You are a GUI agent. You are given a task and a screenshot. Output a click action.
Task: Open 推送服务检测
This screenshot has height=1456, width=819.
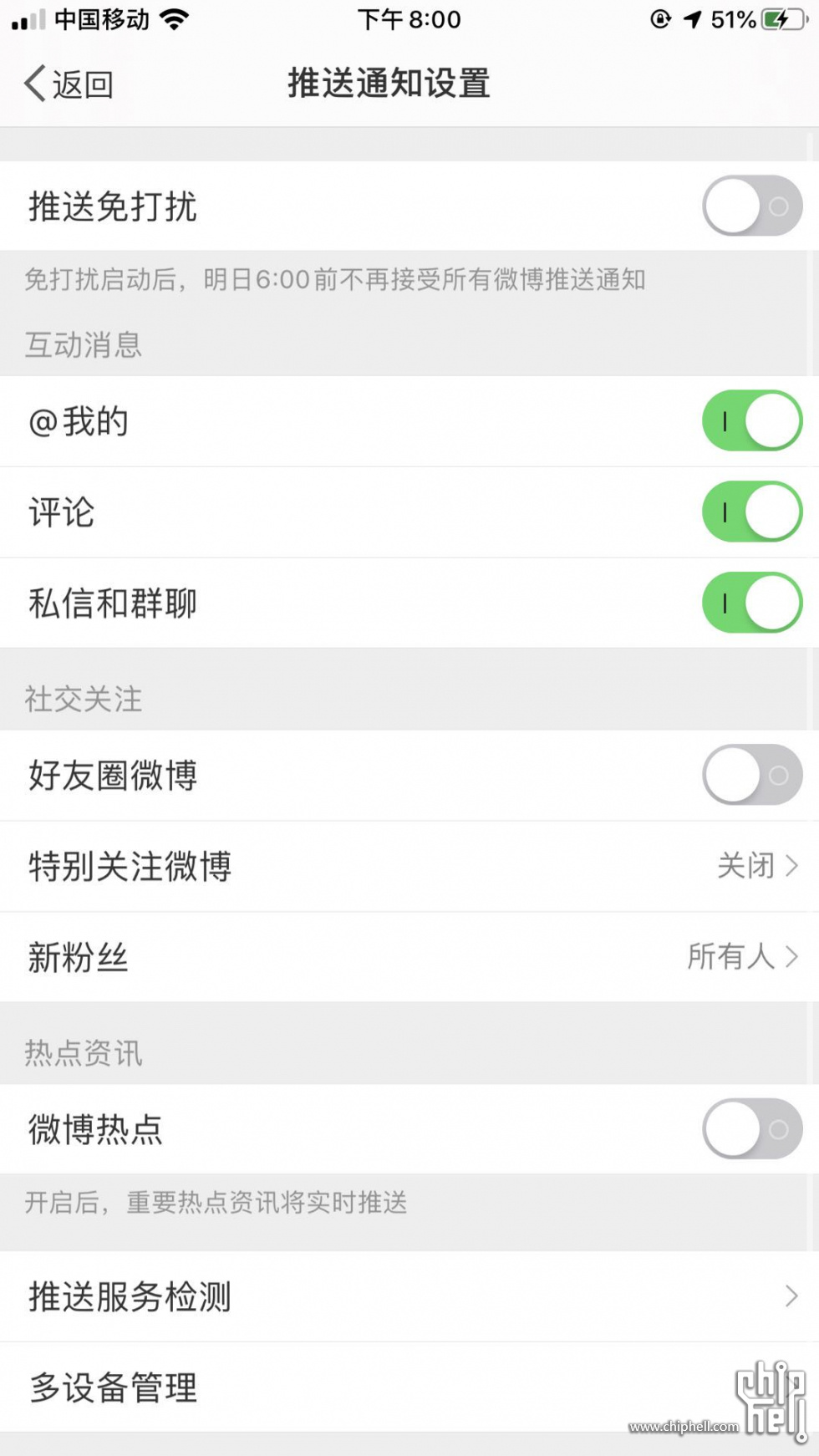[x=409, y=1296]
